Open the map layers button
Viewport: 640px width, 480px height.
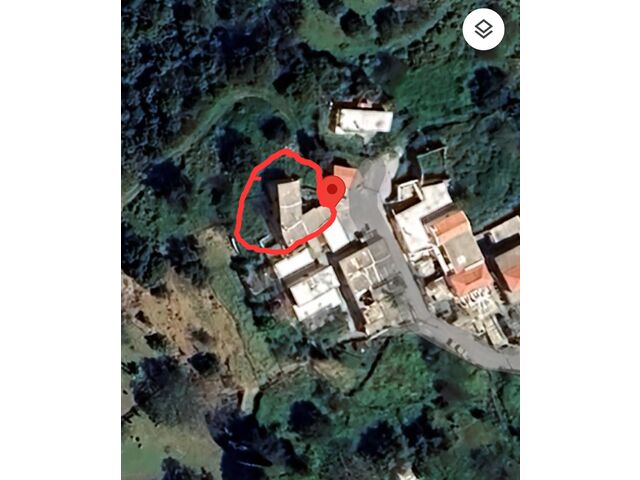coord(483,30)
